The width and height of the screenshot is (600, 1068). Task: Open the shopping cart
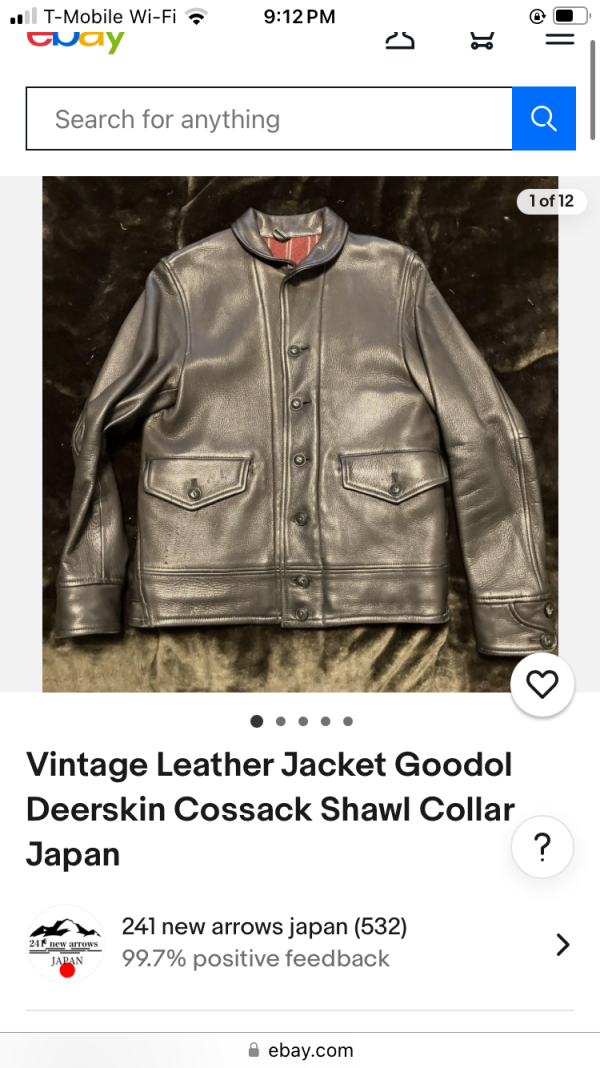pyautogui.click(x=482, y=41)
